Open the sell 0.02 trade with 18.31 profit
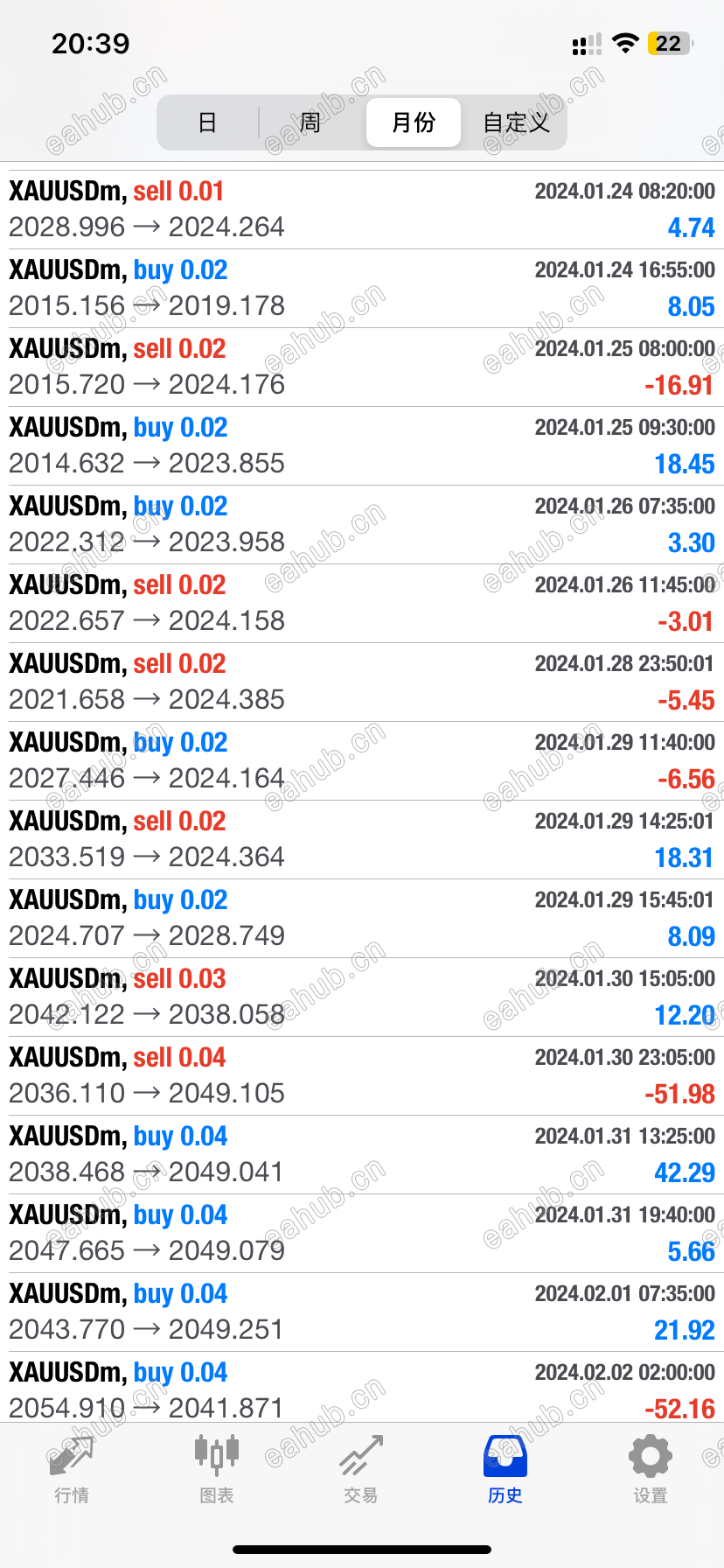Viewport: 724px width, 1568px height. click(x=362, y=840)
